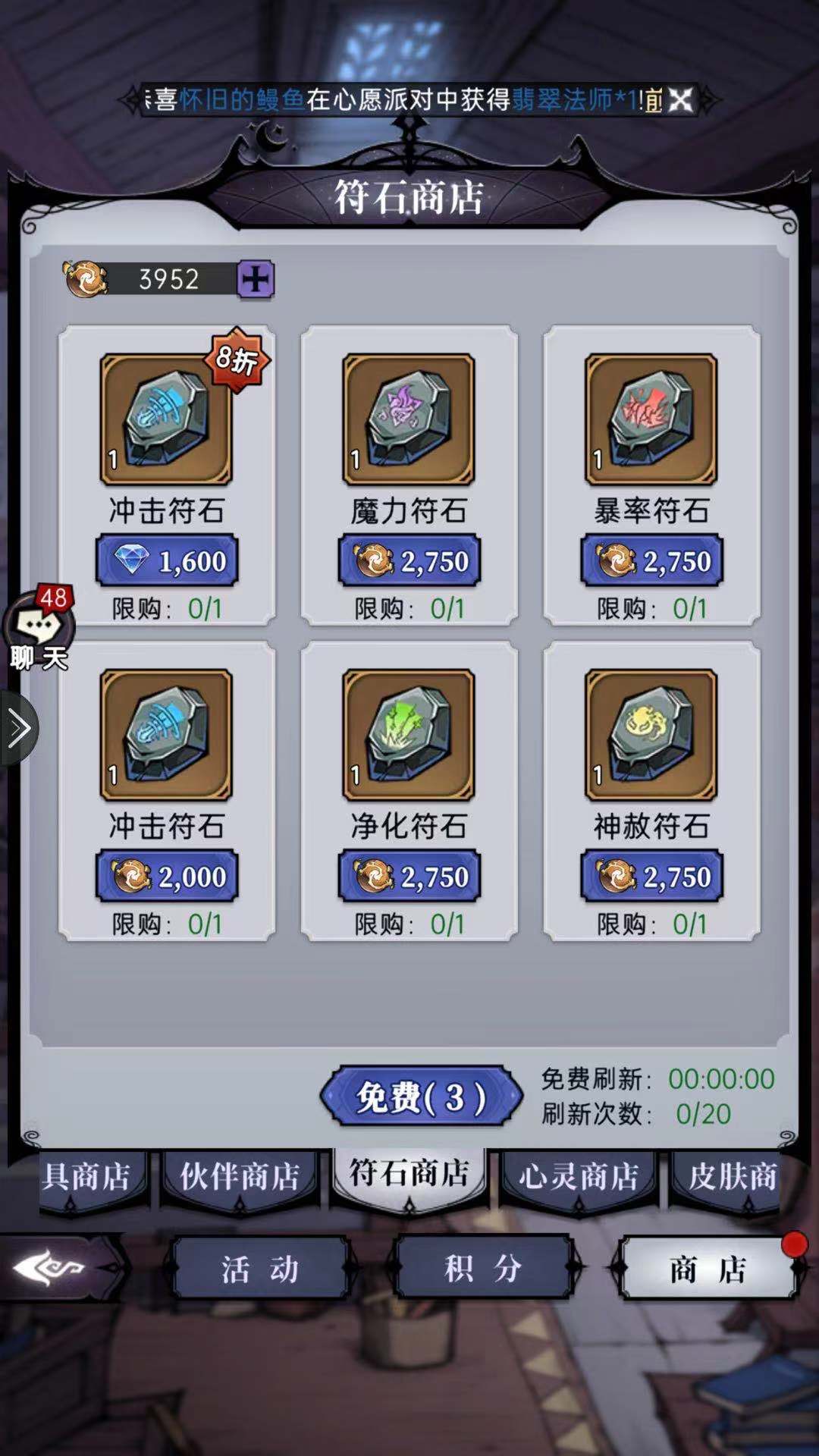Switch to 伙伴商店 tab

239,1177
